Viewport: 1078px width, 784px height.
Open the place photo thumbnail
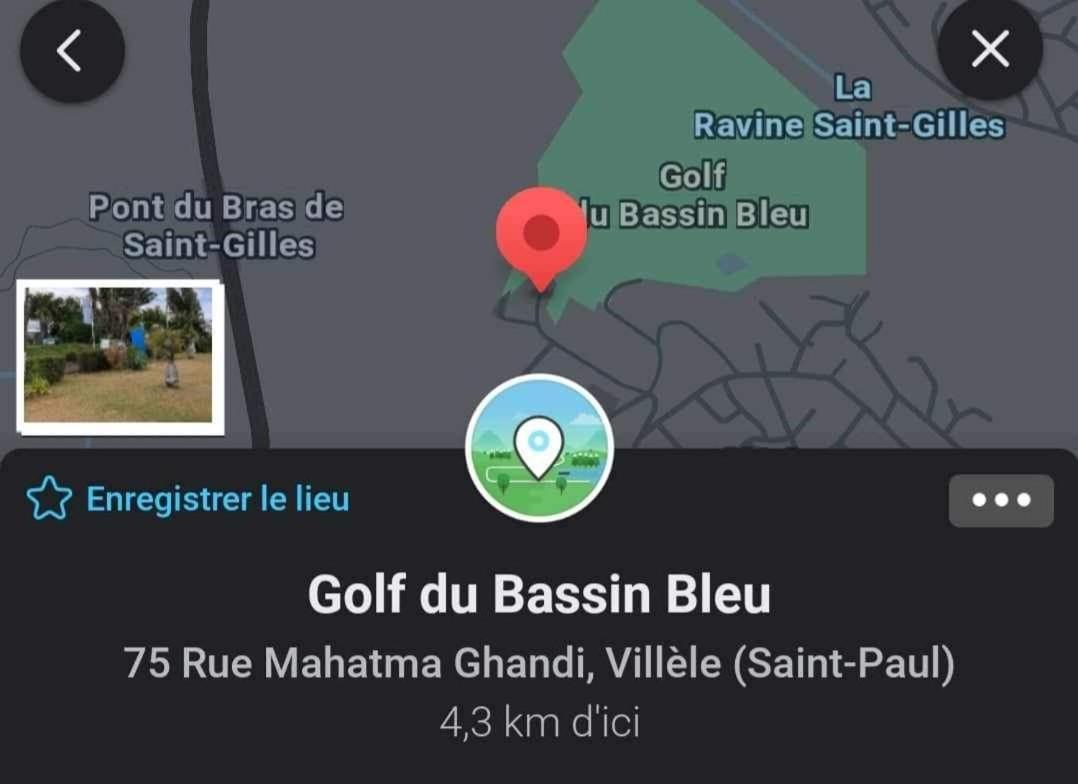click(x=120, y=357)
